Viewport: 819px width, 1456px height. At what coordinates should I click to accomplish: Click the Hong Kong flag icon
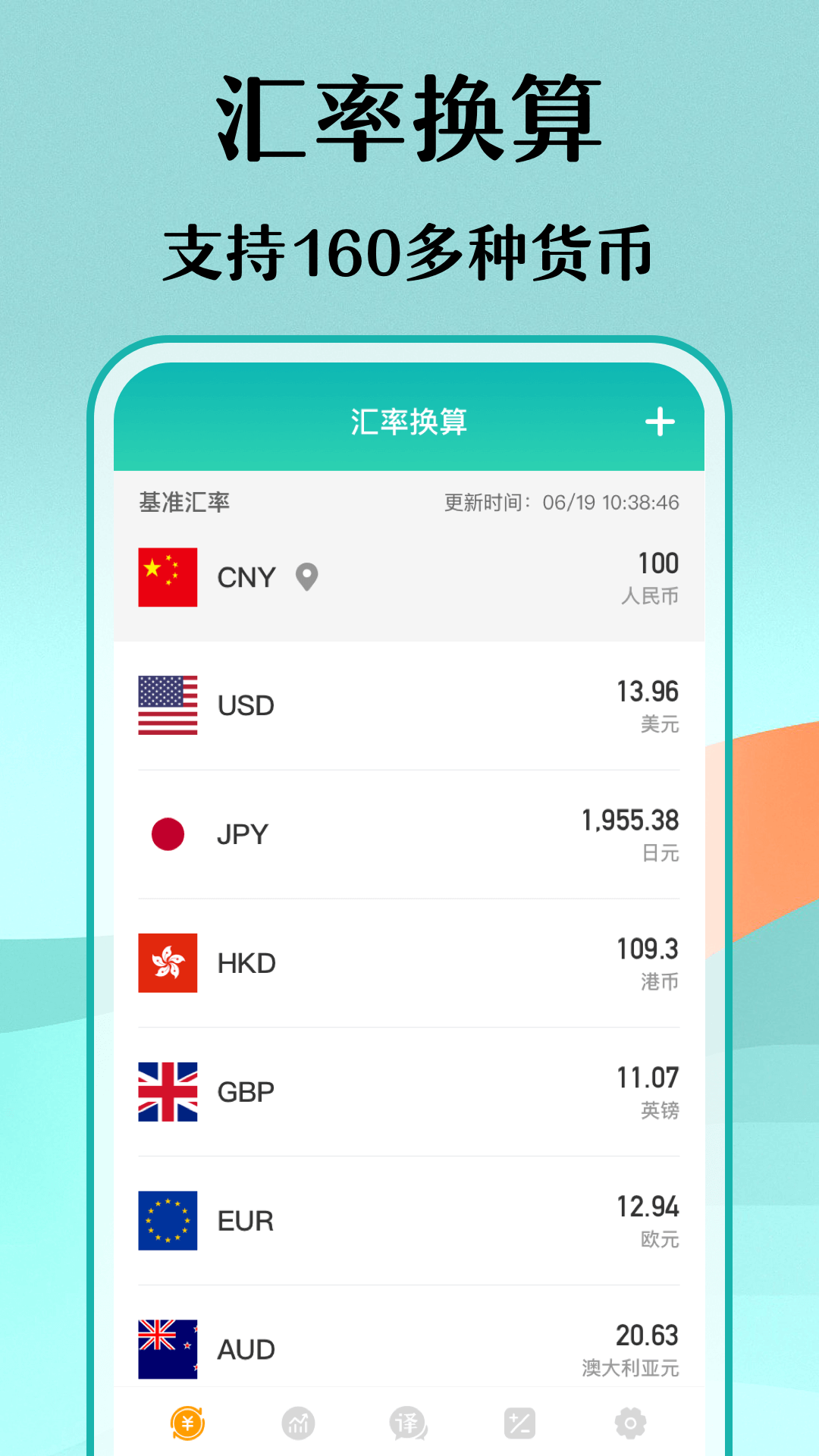coord(168,963)
